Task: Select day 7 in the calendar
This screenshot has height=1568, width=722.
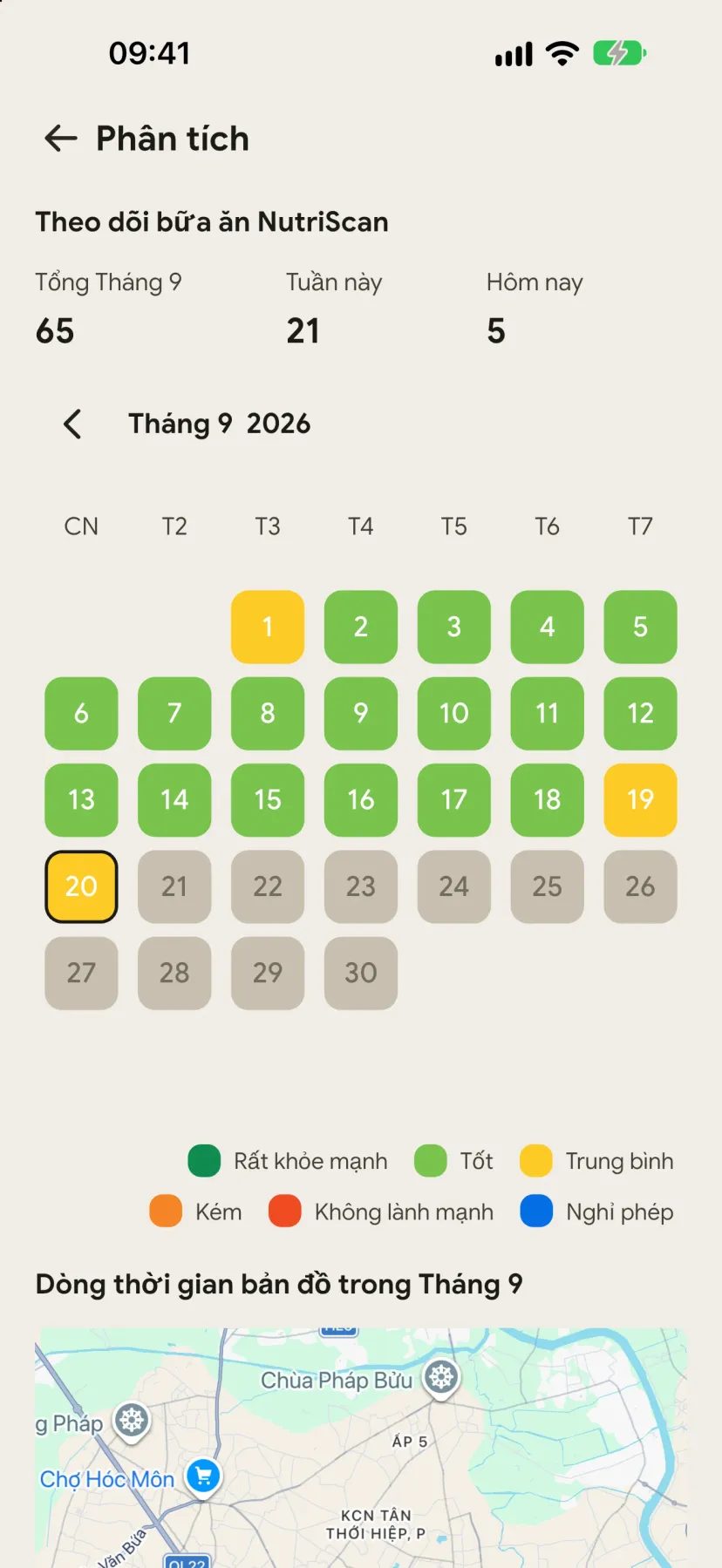Action: 174,713
